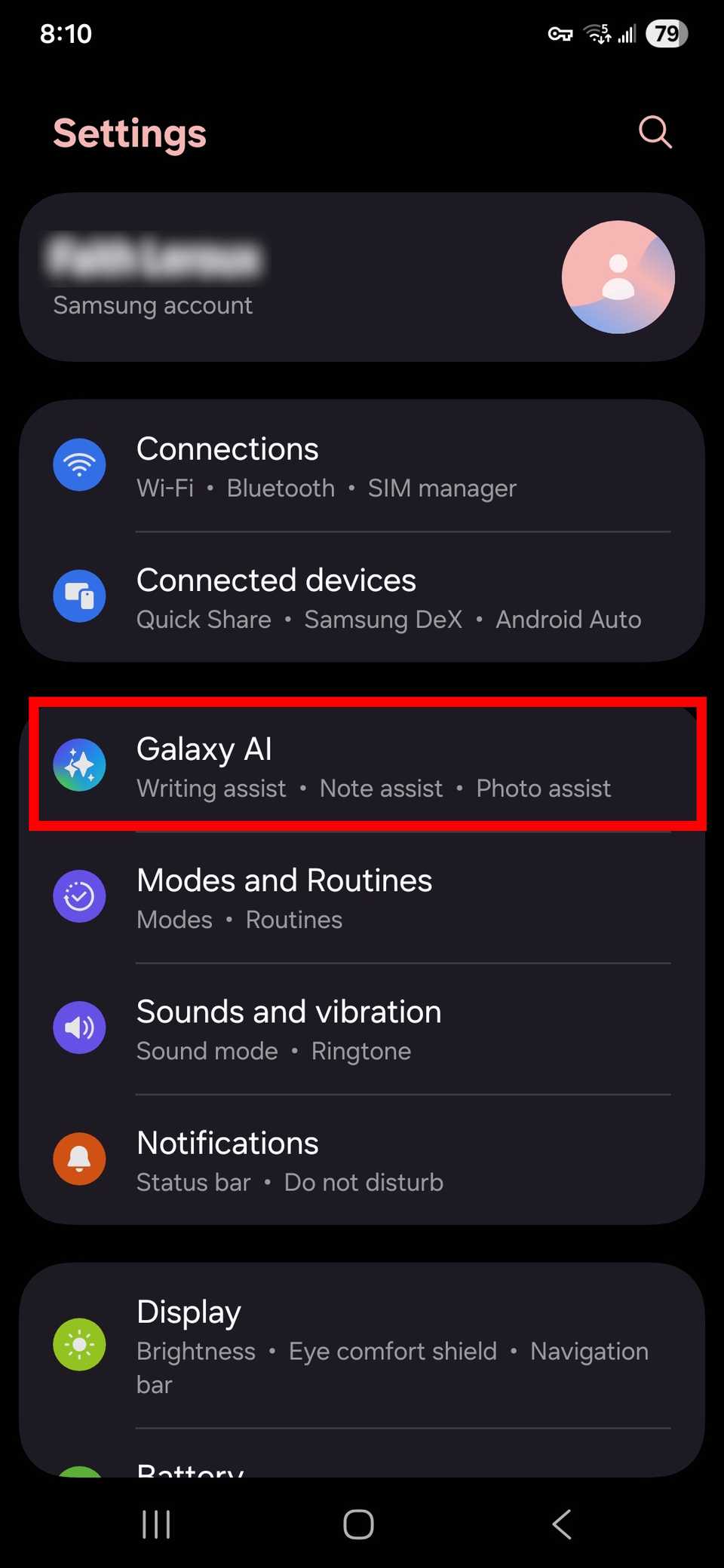Tap the system back button

(x=562, y=1524)
